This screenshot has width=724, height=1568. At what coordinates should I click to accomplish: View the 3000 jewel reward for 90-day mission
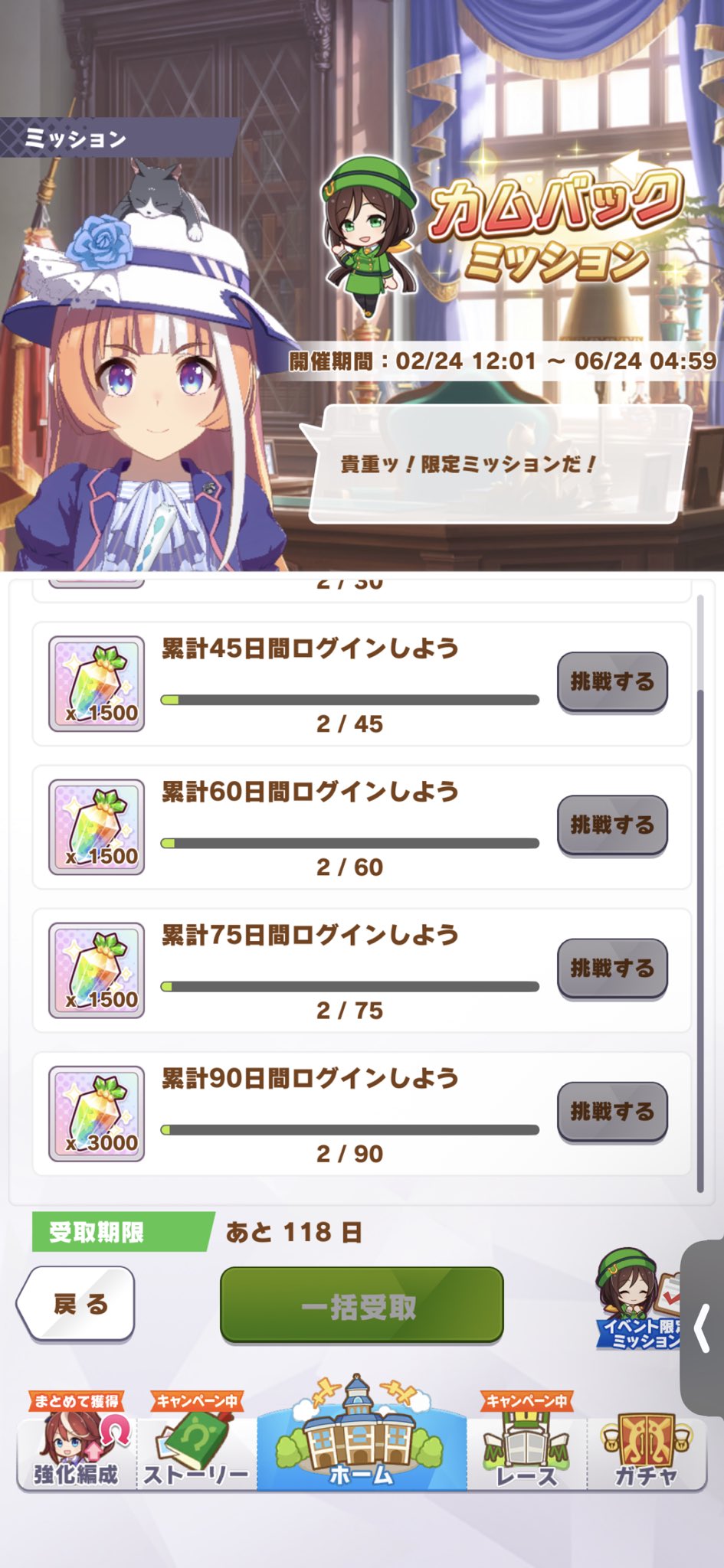click(x=97, y=1113)
